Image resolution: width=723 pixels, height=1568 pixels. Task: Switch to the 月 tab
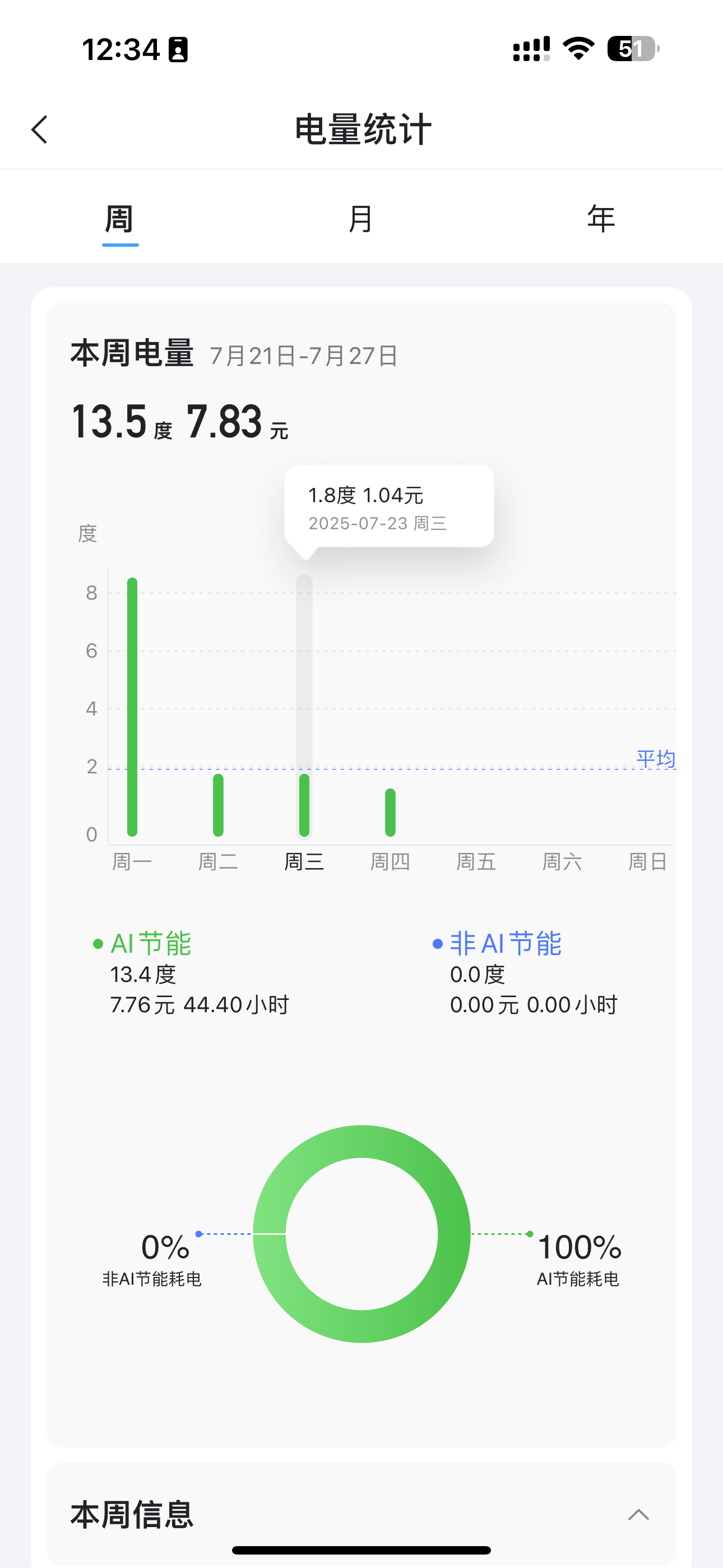coord(361,219)
